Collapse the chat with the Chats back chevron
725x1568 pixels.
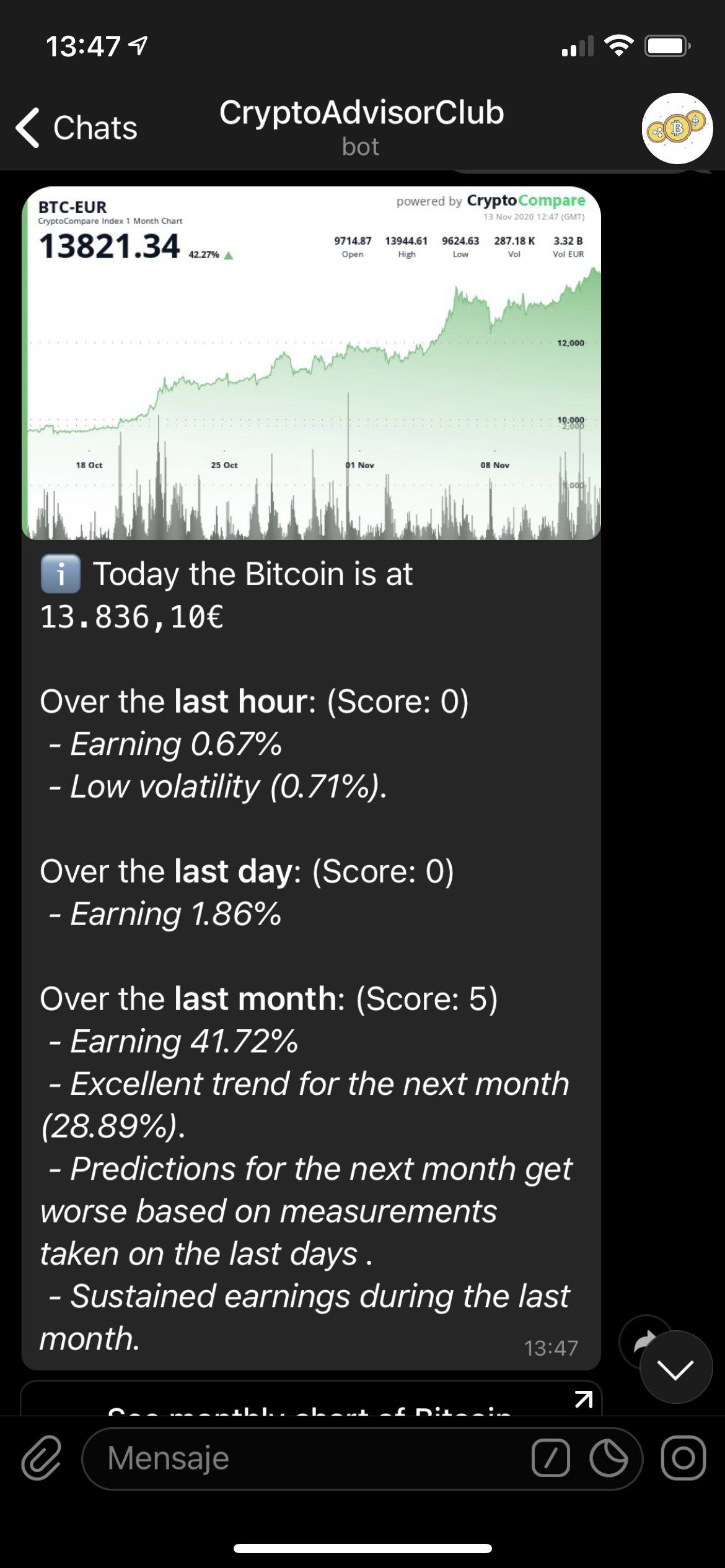(x=74, y=128)
